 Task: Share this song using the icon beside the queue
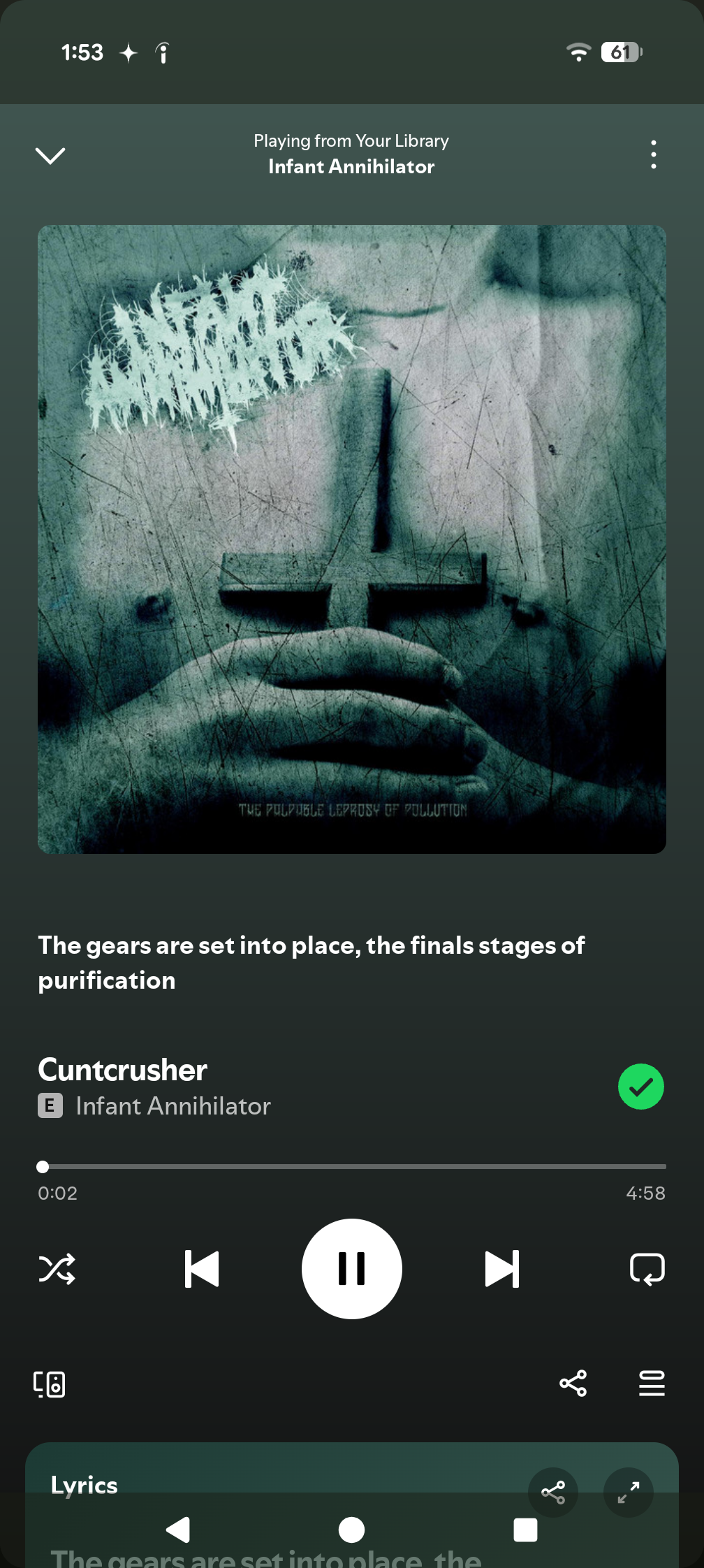573,1384
